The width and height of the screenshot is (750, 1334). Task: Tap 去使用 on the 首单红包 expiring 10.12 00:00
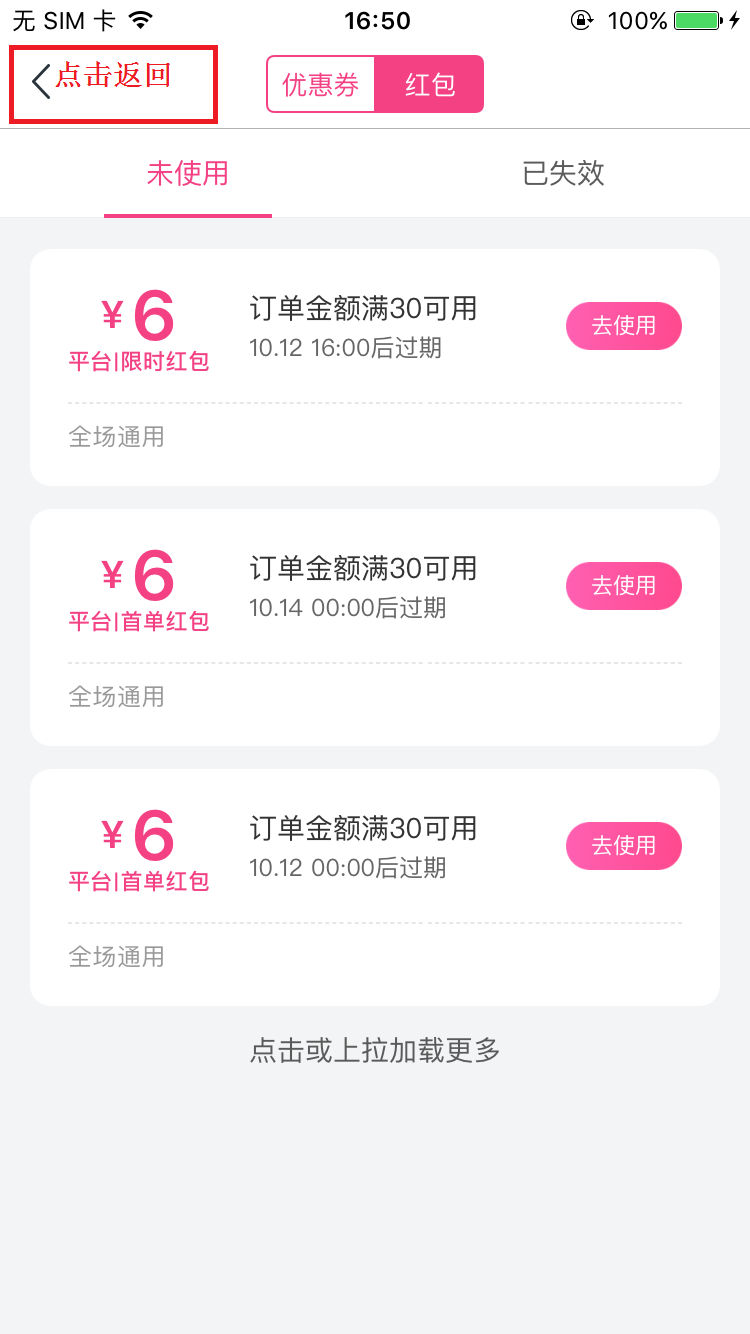pyautogui.click(x=624, y=846)
